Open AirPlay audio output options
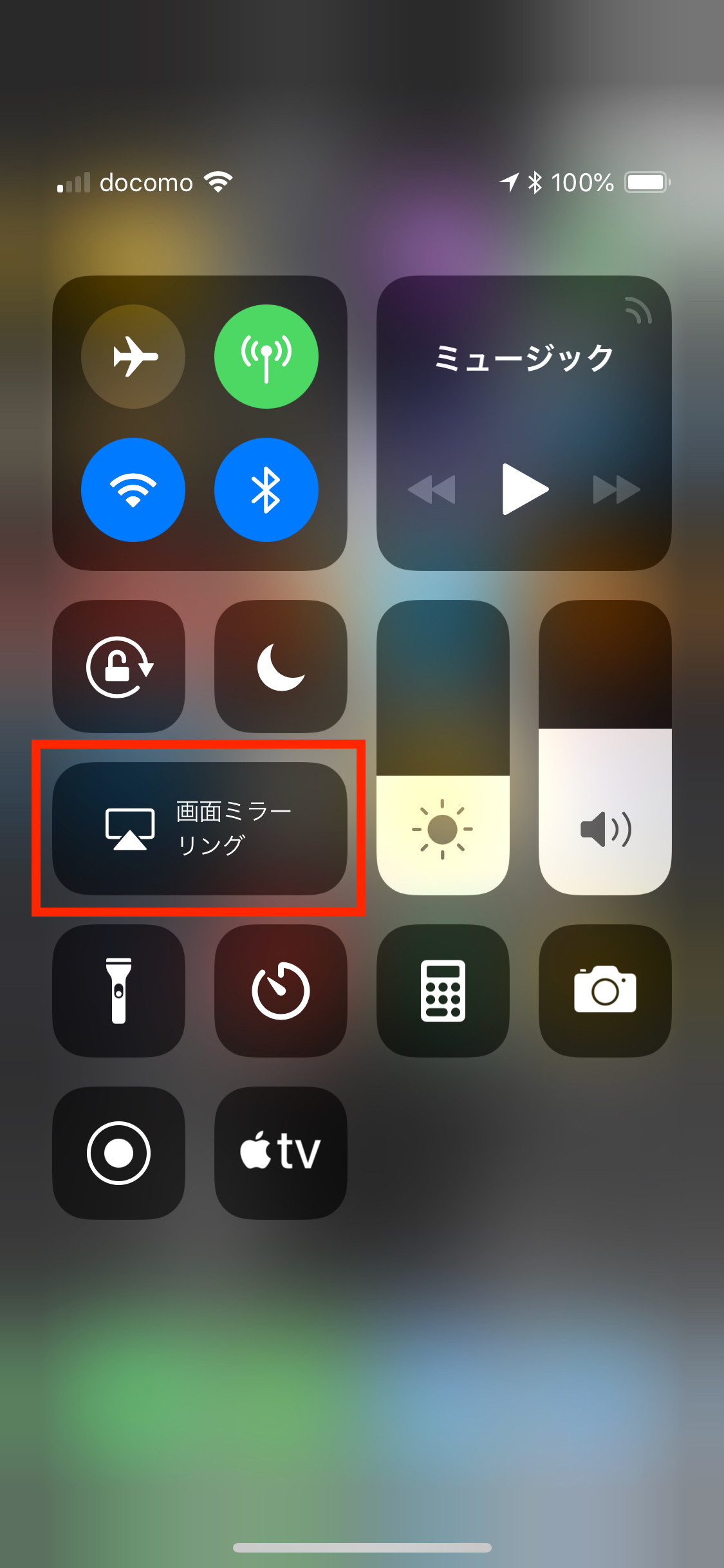The image size is (724, 1568). [638, 311]
